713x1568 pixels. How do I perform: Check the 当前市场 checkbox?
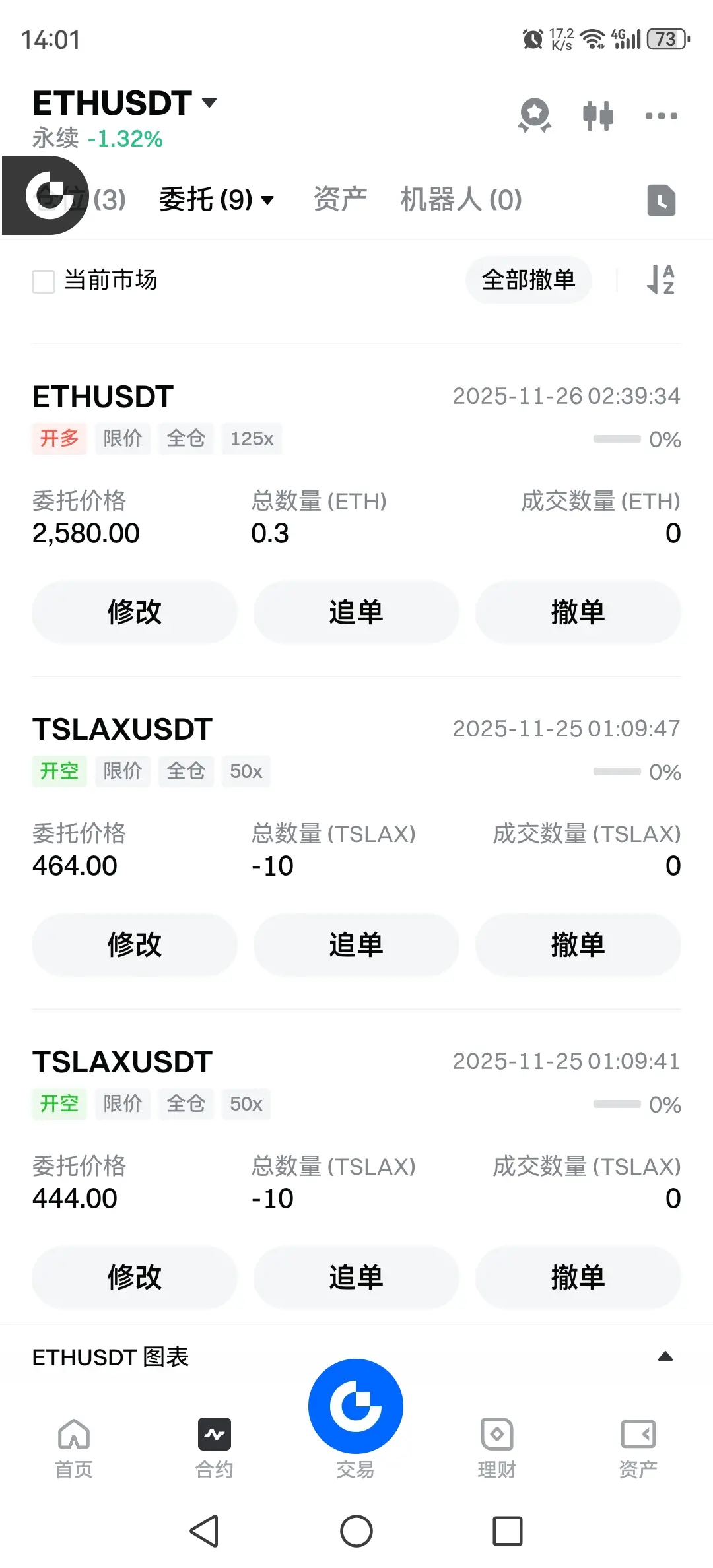(44, 281)
